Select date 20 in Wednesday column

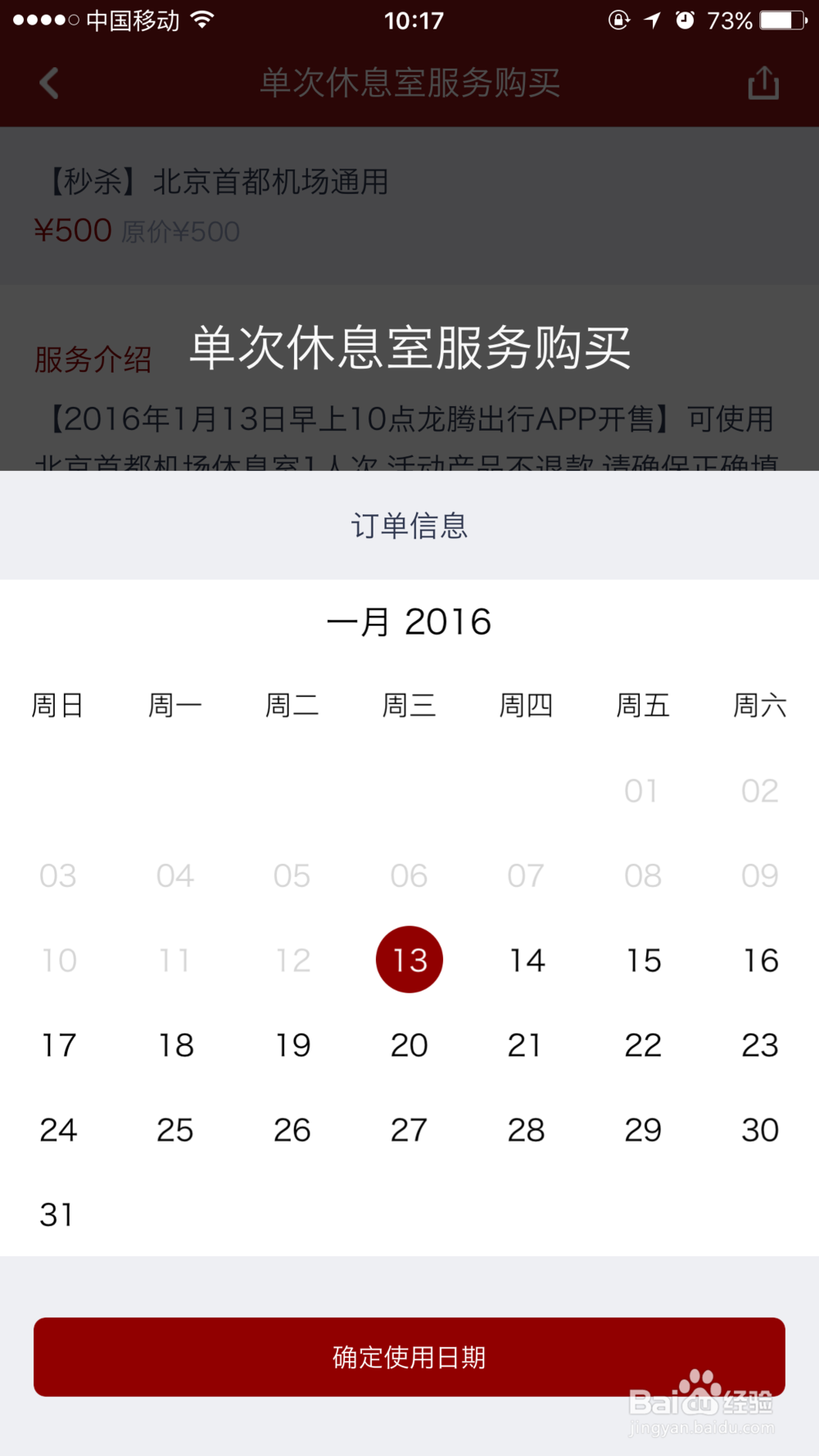point(409,1044)
